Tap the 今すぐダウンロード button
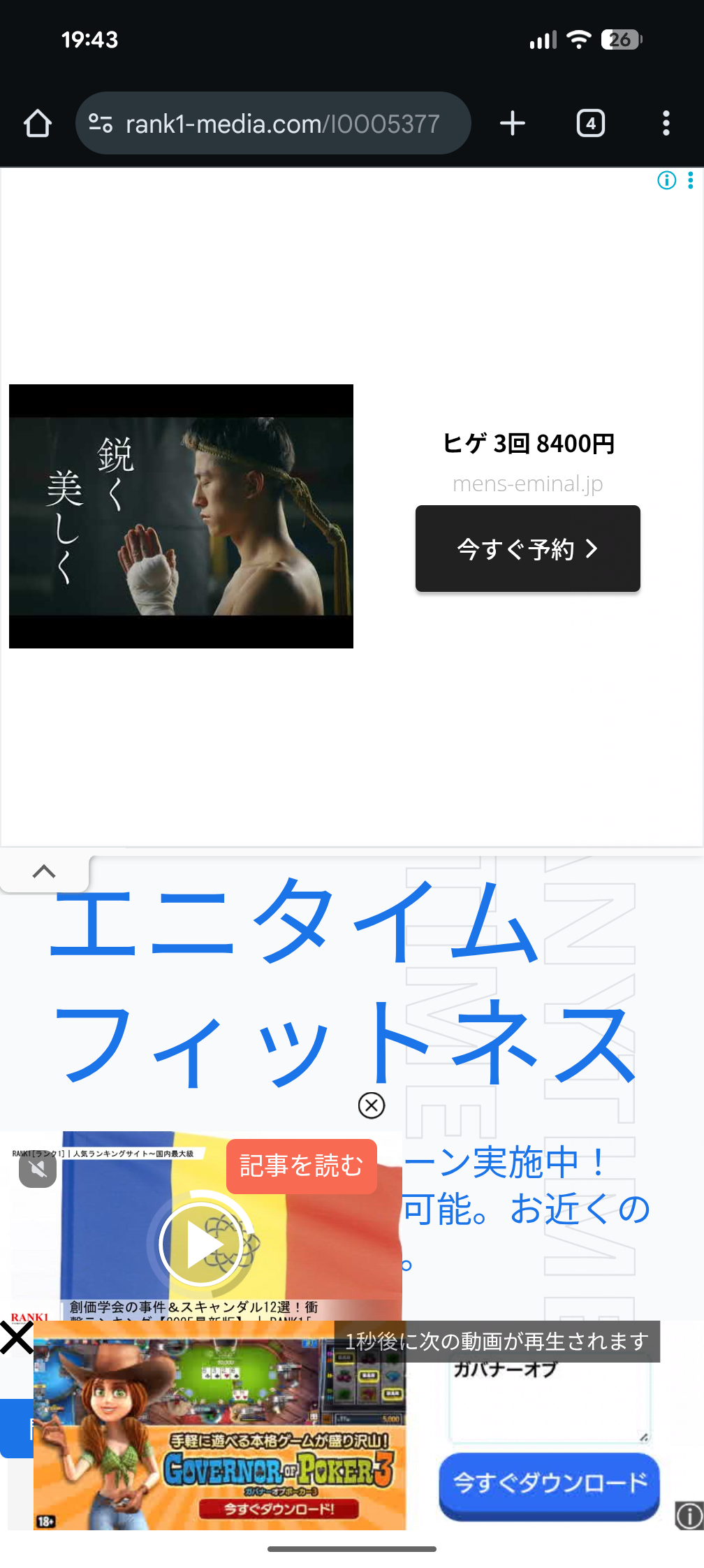Viewport: 704px width, 1568px height. click(549, 1483)
